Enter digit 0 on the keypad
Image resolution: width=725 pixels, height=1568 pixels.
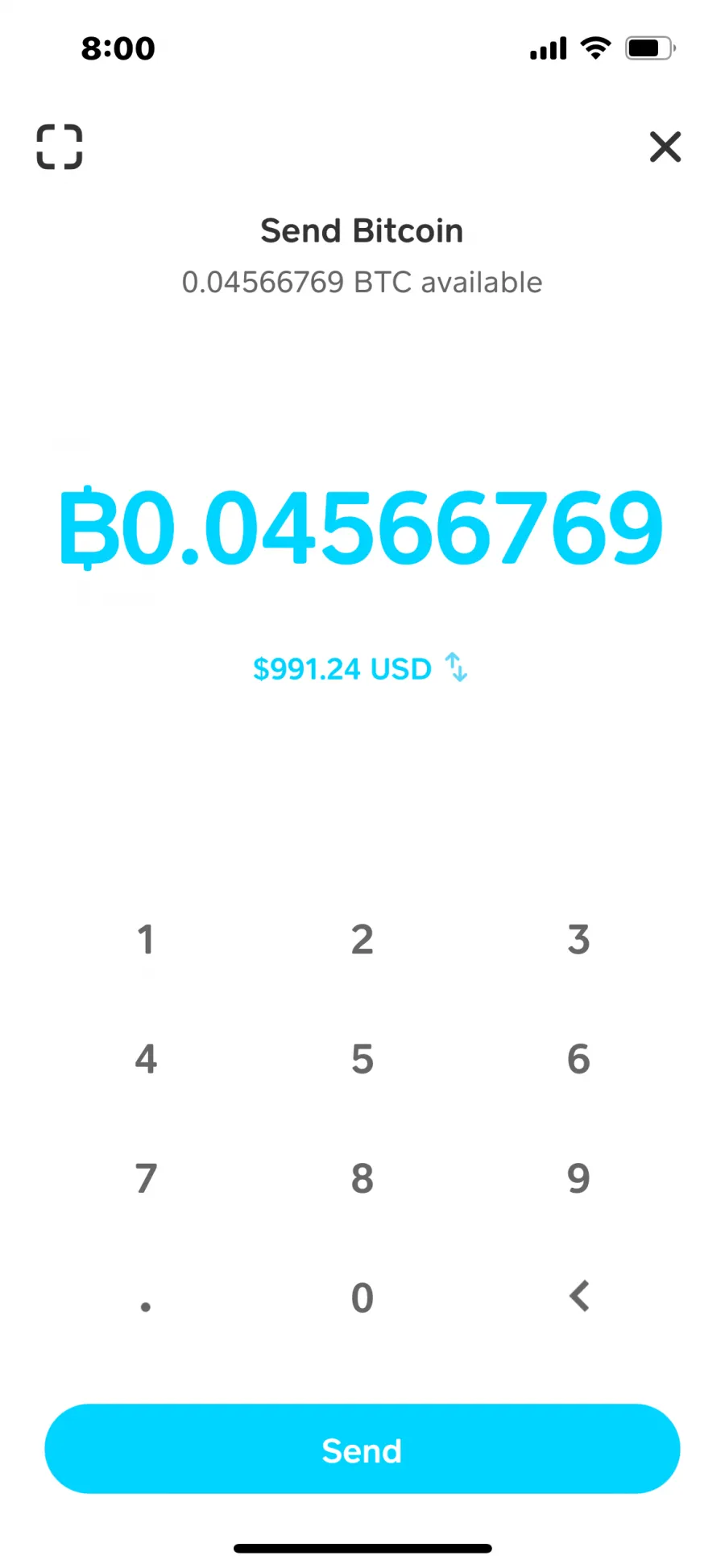(x=362, y=1297)
